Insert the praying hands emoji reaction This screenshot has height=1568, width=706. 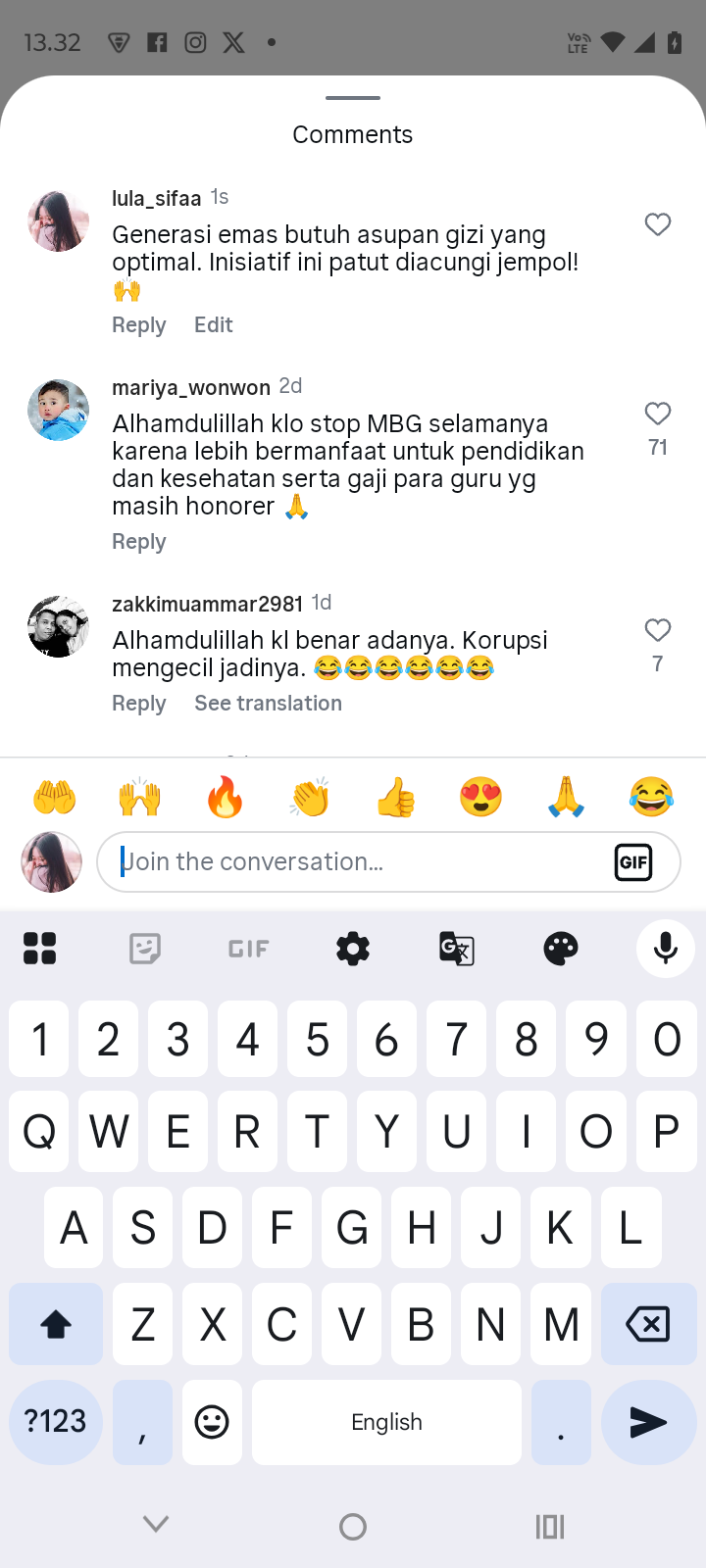coord(566,797)
